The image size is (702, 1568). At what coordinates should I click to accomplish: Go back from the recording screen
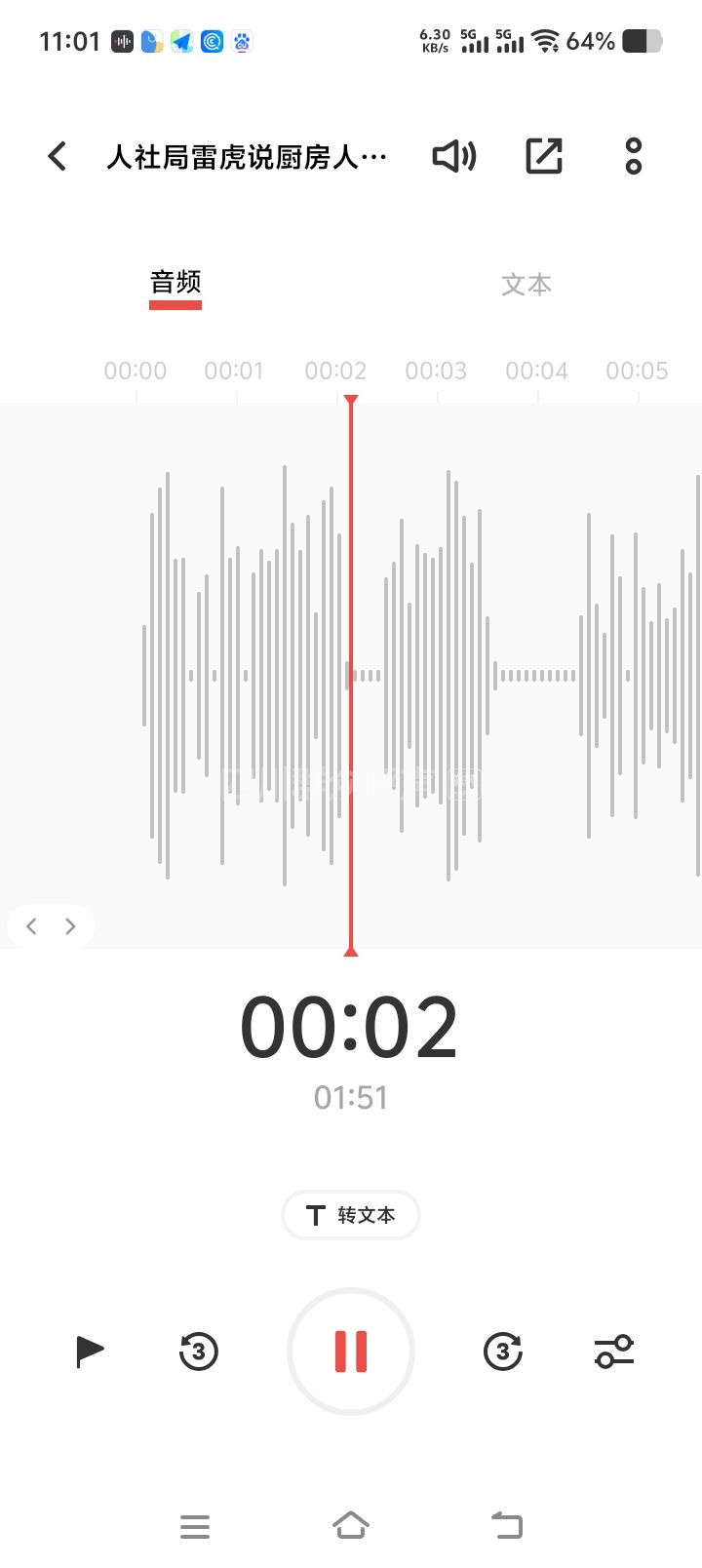[x=58, y=156]
